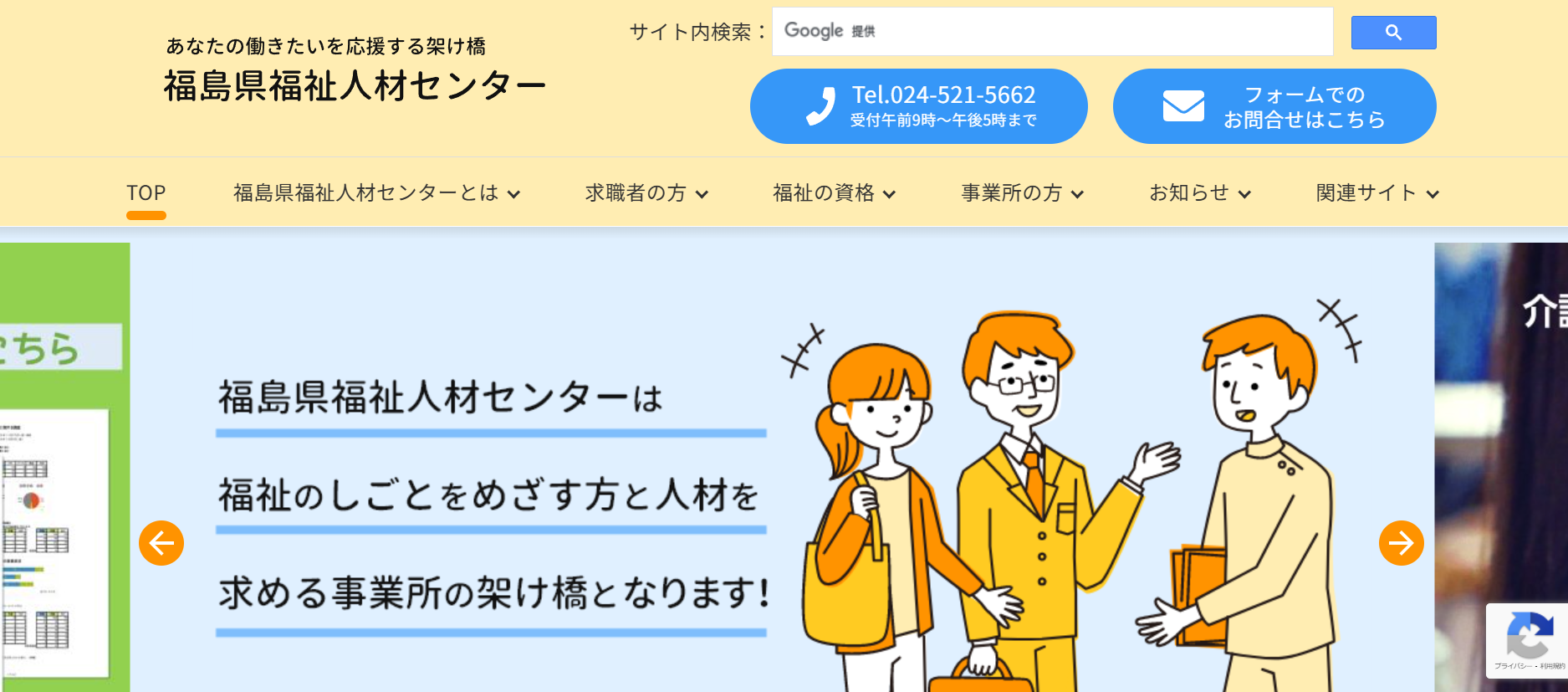Expand the 関連サイト menu
The height and width of the screenshot is (692, 1568).
(1376, 193)
